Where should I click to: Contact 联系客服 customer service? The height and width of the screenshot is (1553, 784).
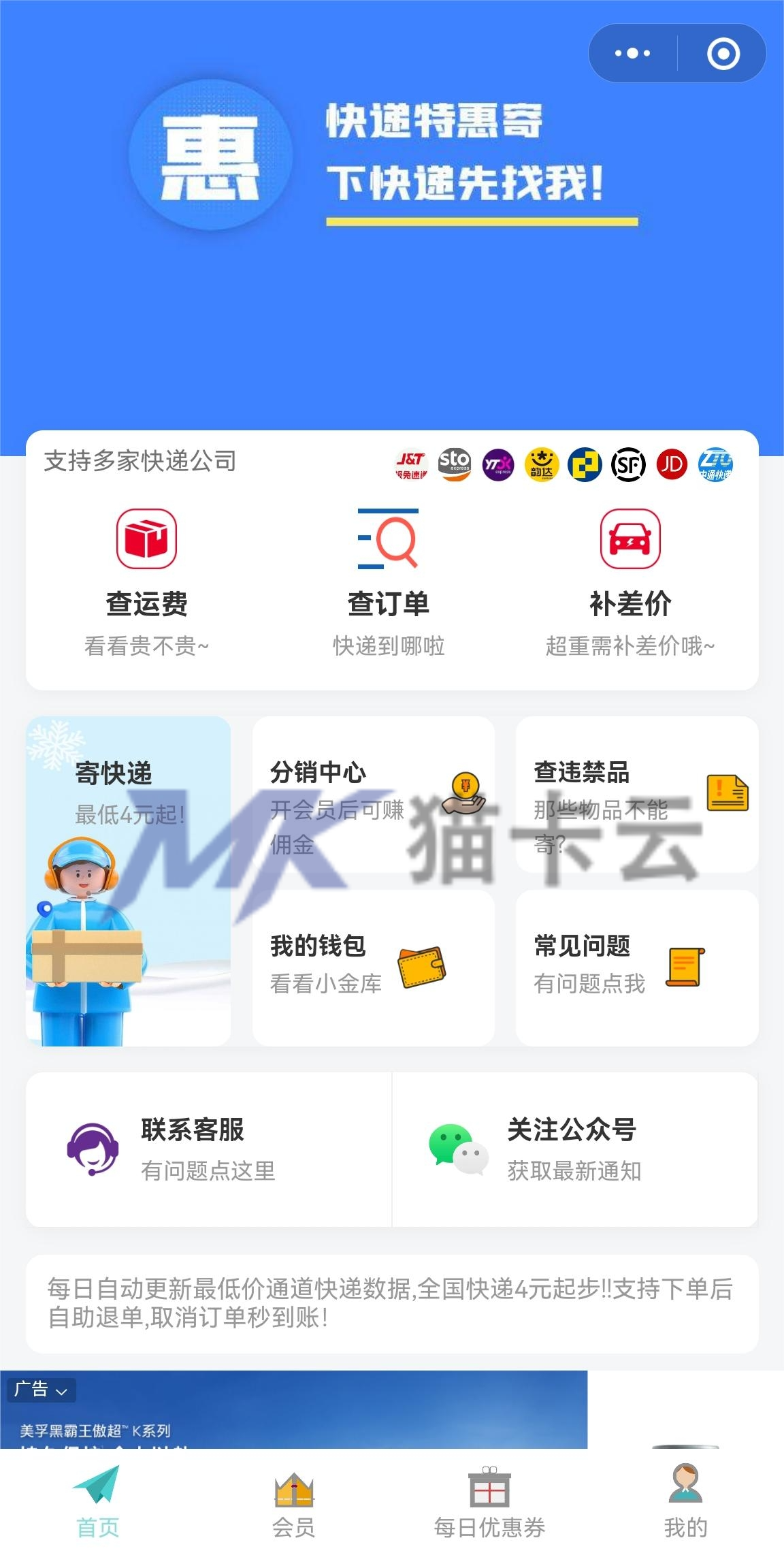[209, 1149]
